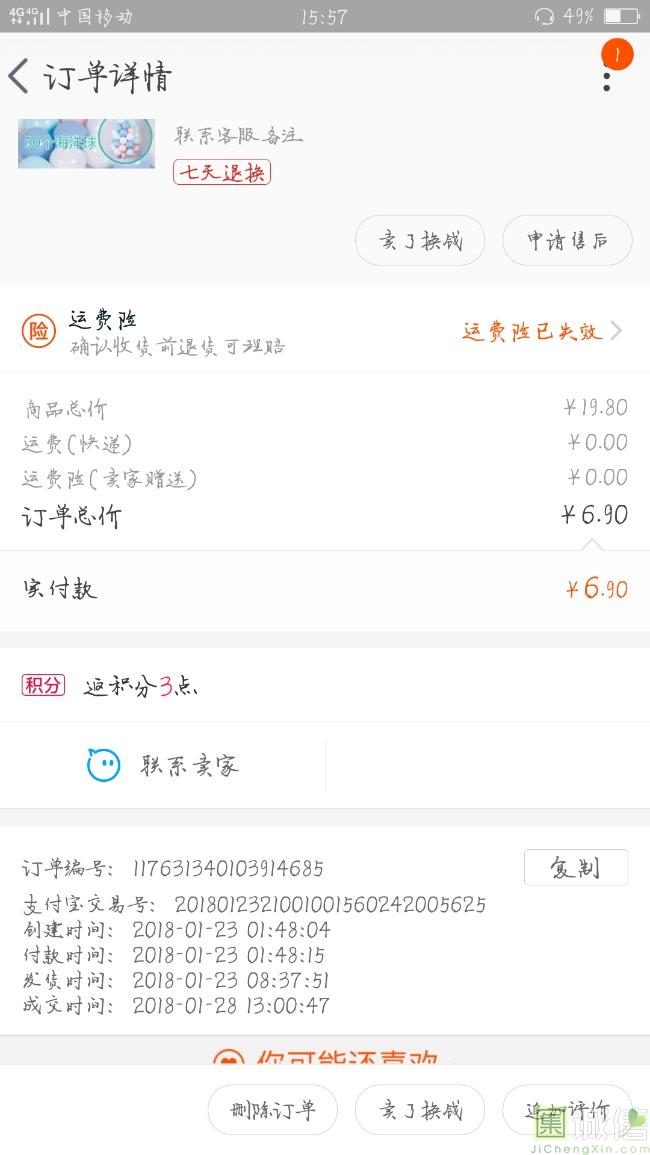Tap the bottom bar 卖了换钱 button
650x1155 pixels.
(420, 1110)
